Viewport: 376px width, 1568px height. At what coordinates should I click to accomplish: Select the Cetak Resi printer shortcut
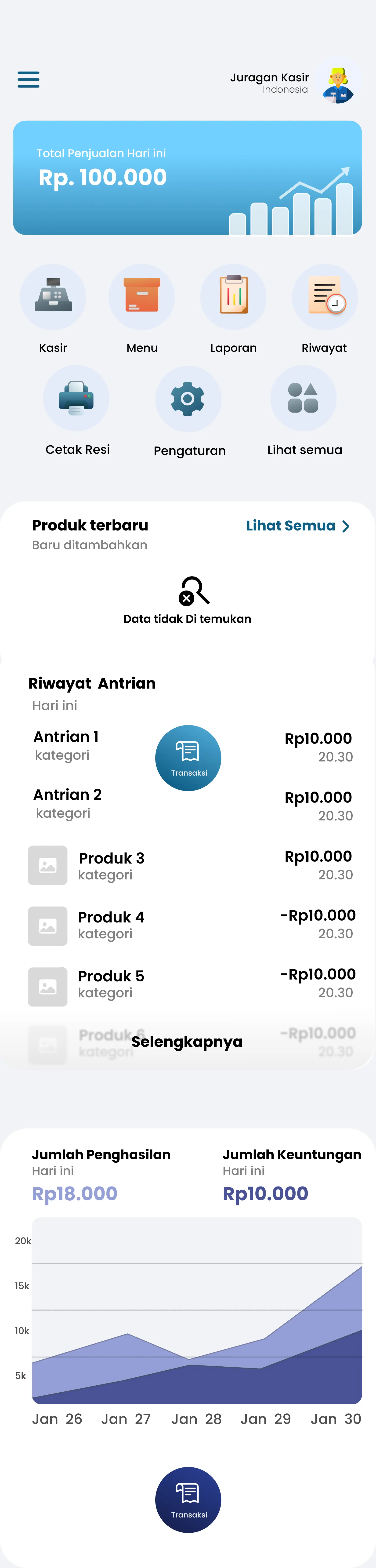[76, 399]
